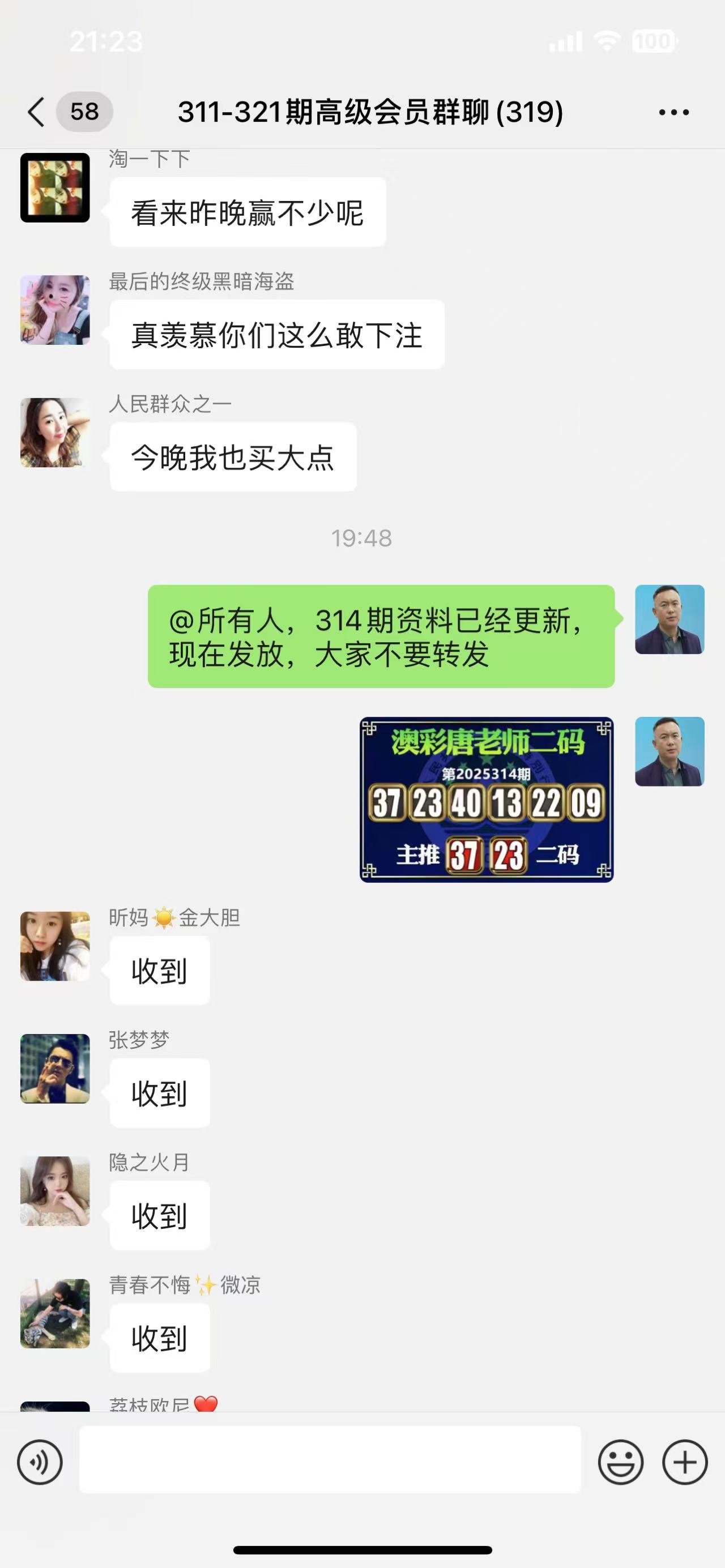Open the group chat options menu
Viewport: 725px width, 1568px height.
(674, 112)
